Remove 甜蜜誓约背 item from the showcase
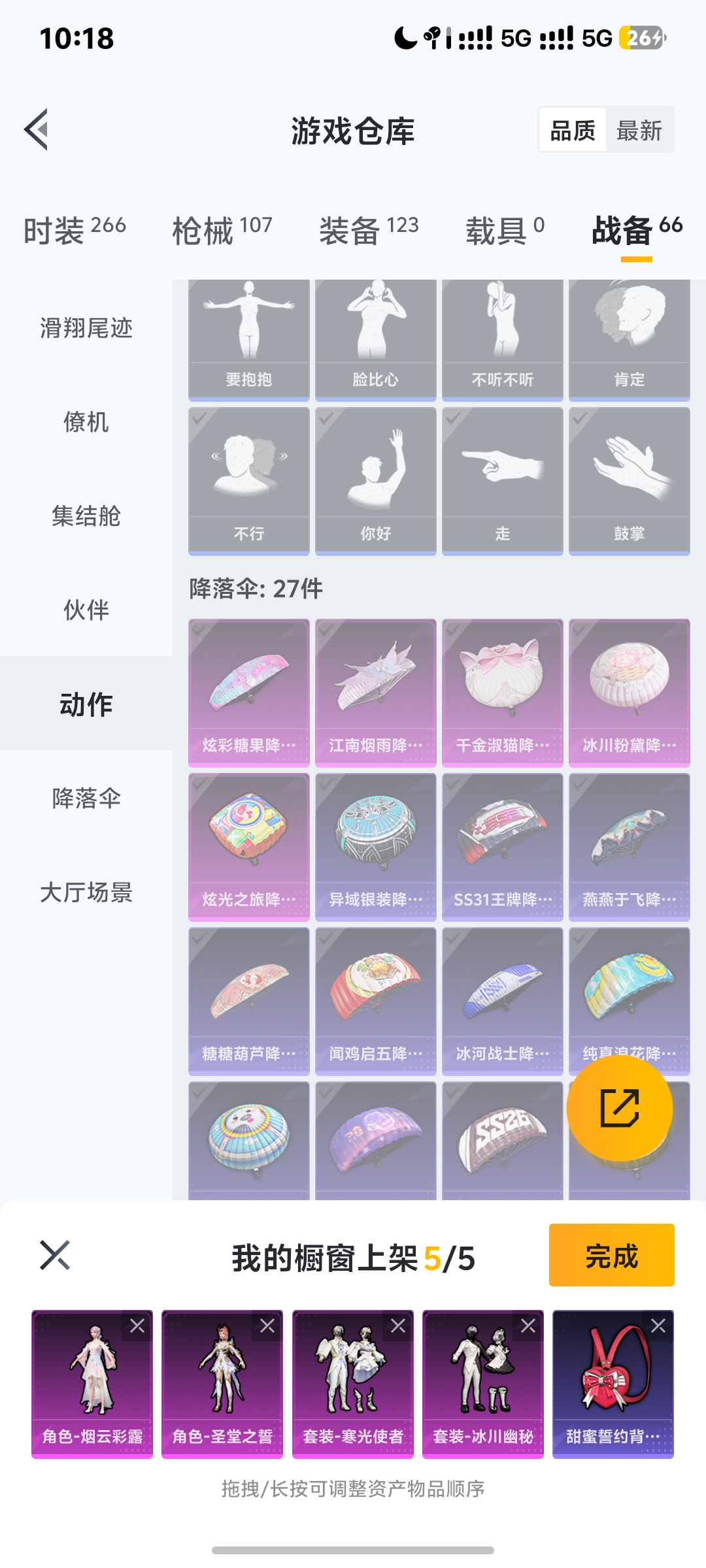Viewport: 706px width, 1568px height. 658,1326
